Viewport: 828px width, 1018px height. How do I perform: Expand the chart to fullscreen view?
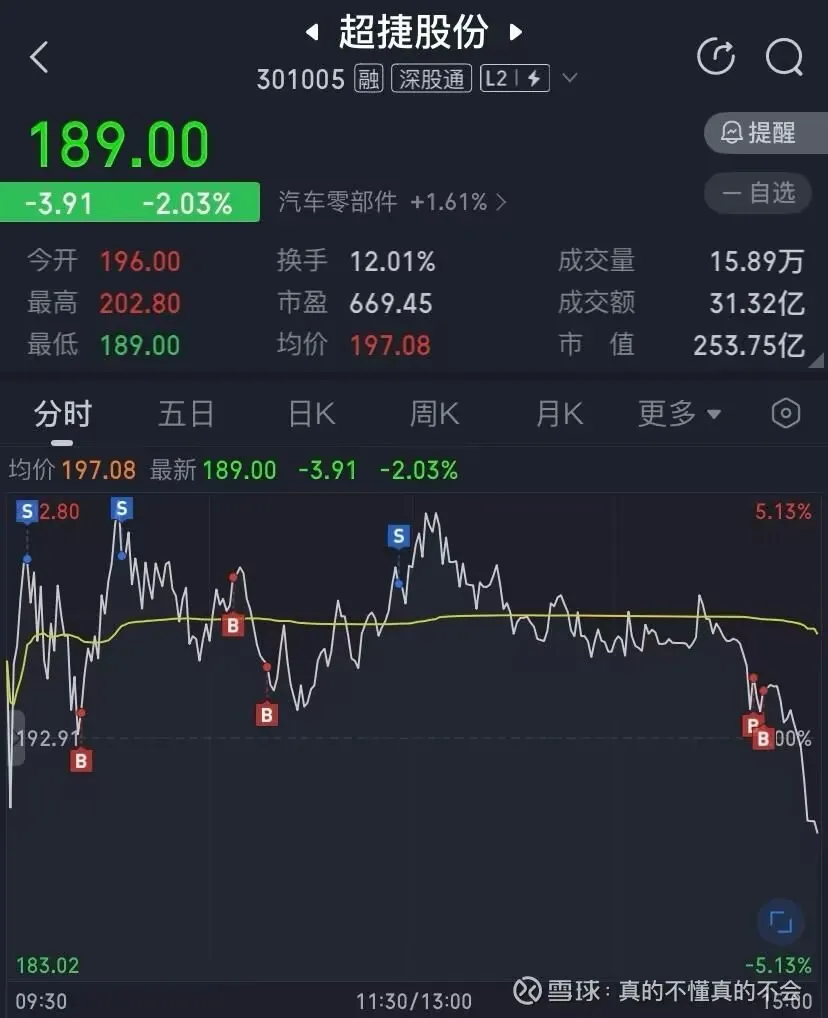781,921
